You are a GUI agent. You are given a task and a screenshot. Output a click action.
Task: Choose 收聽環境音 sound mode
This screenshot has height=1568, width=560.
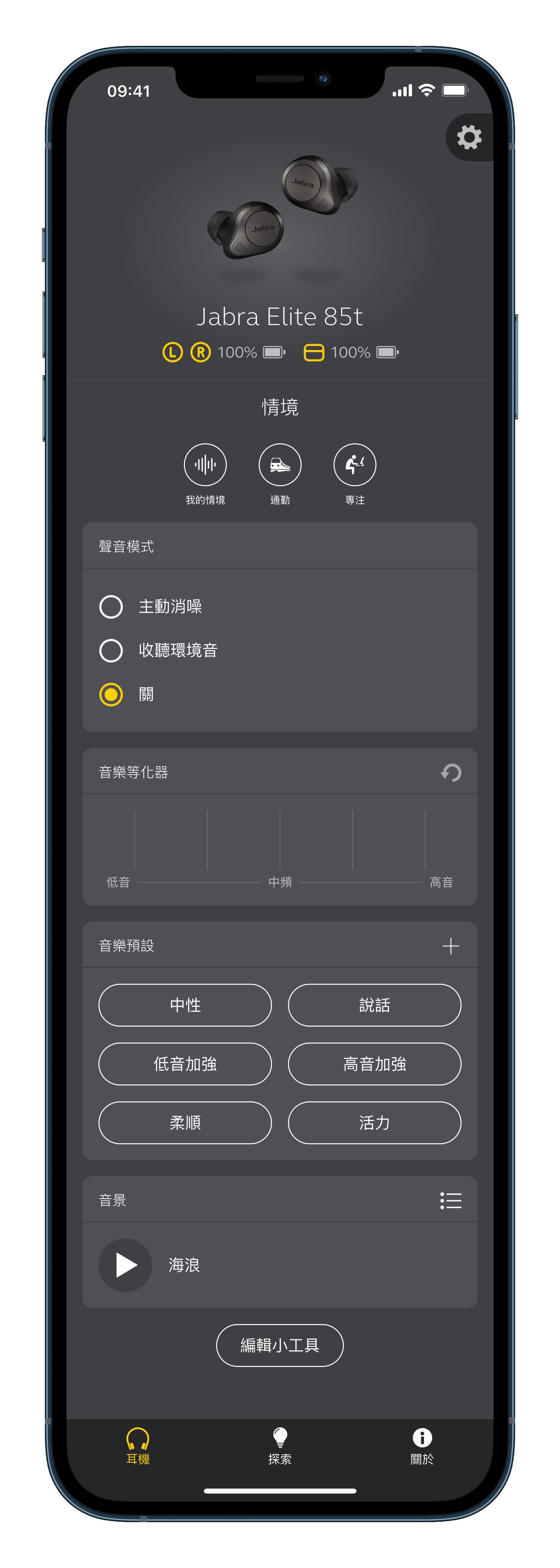(111, 650)
